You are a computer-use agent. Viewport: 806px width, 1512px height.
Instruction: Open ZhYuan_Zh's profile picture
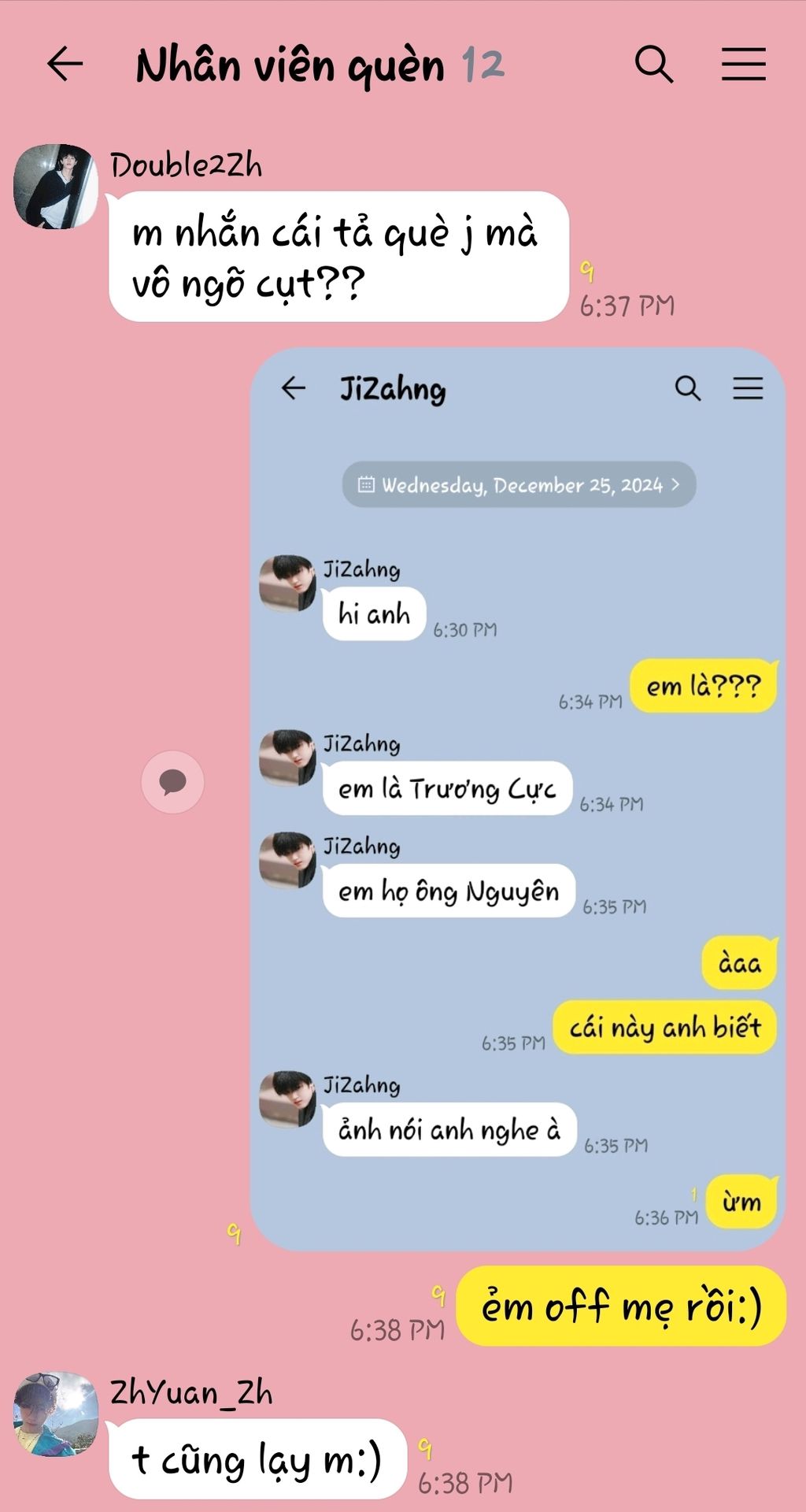click(x=56, y=1414)
